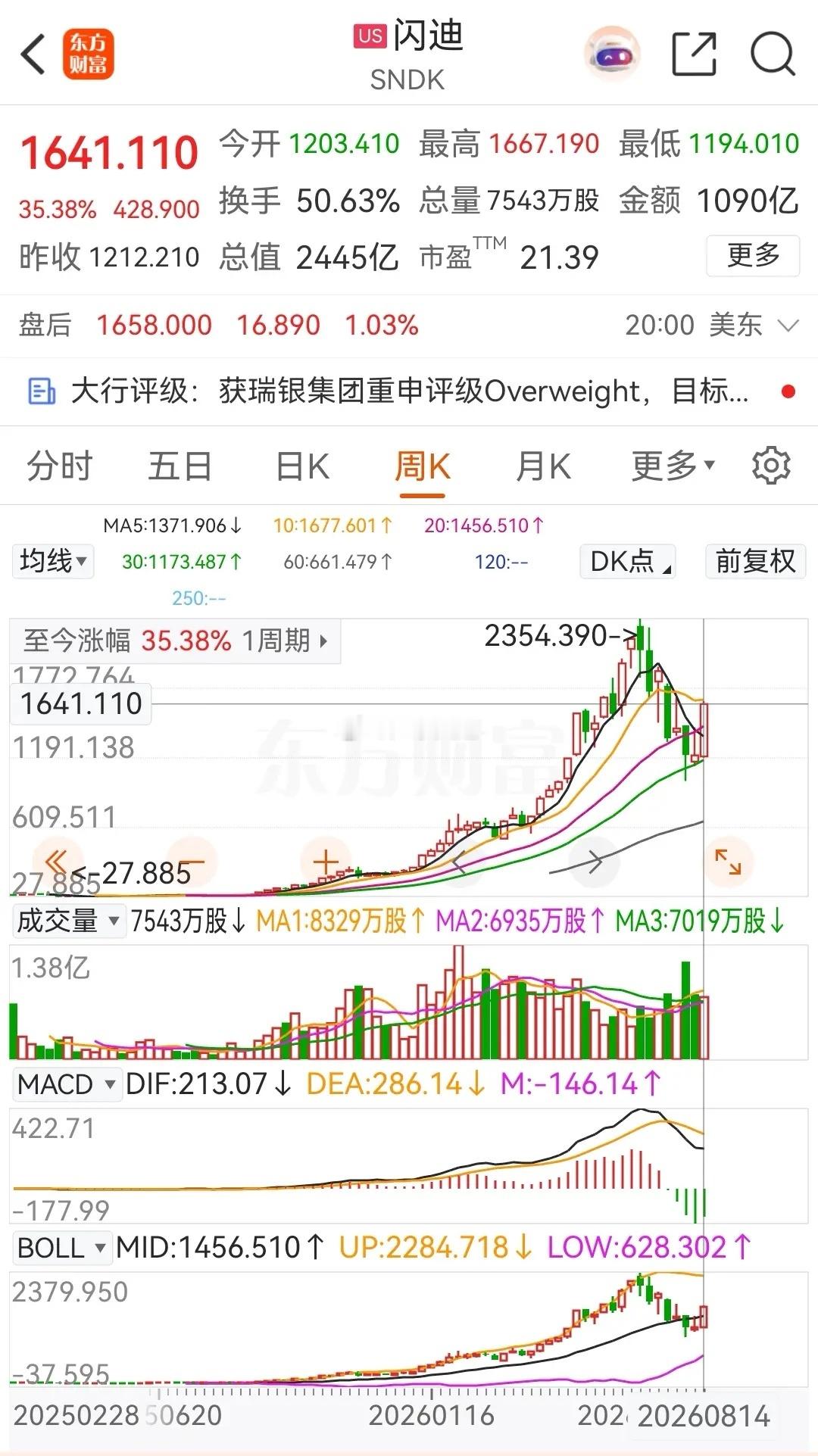Open the robot assistant icon
This screenshot has width=818, height=1456.
coord(613,53)
